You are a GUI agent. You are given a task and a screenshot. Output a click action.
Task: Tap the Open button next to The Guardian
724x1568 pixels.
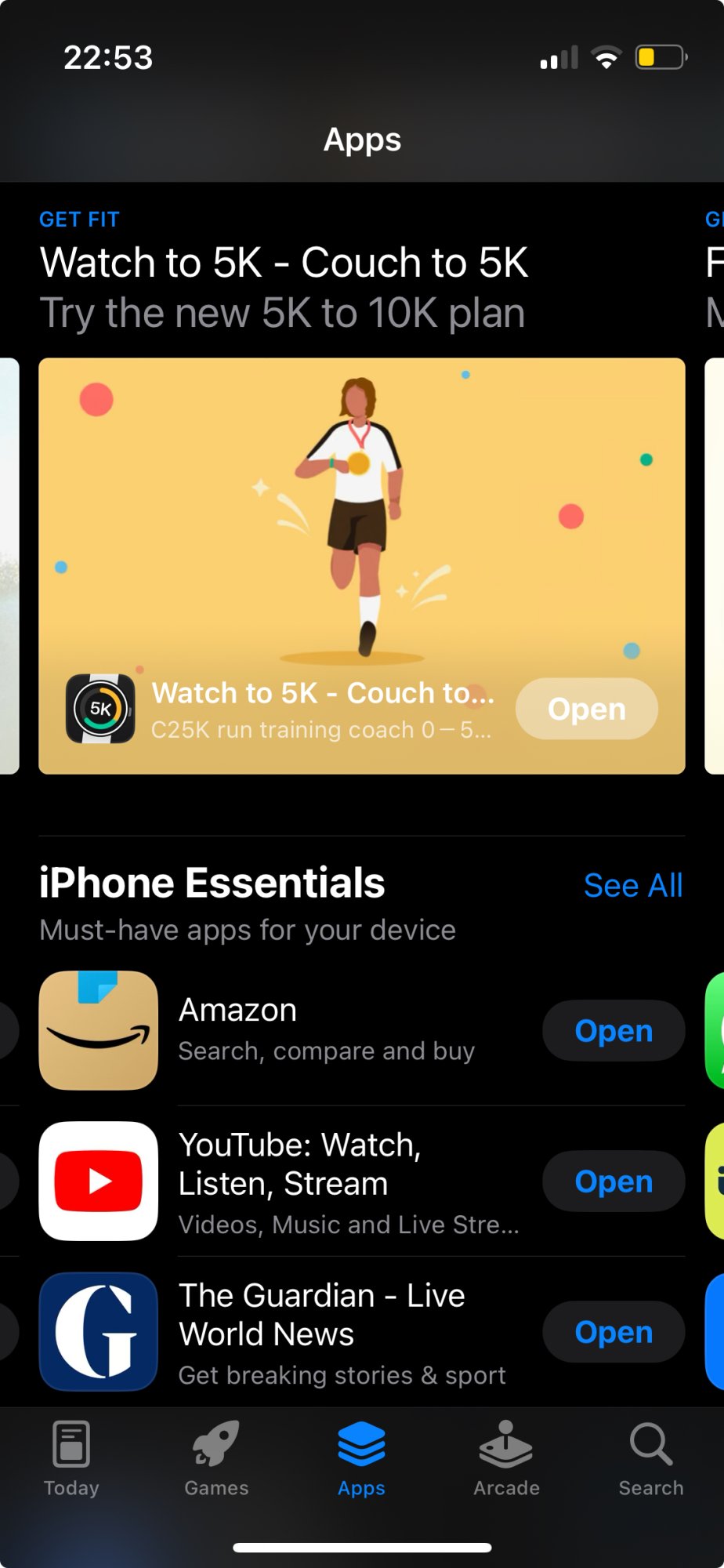tap(614, 1332)
